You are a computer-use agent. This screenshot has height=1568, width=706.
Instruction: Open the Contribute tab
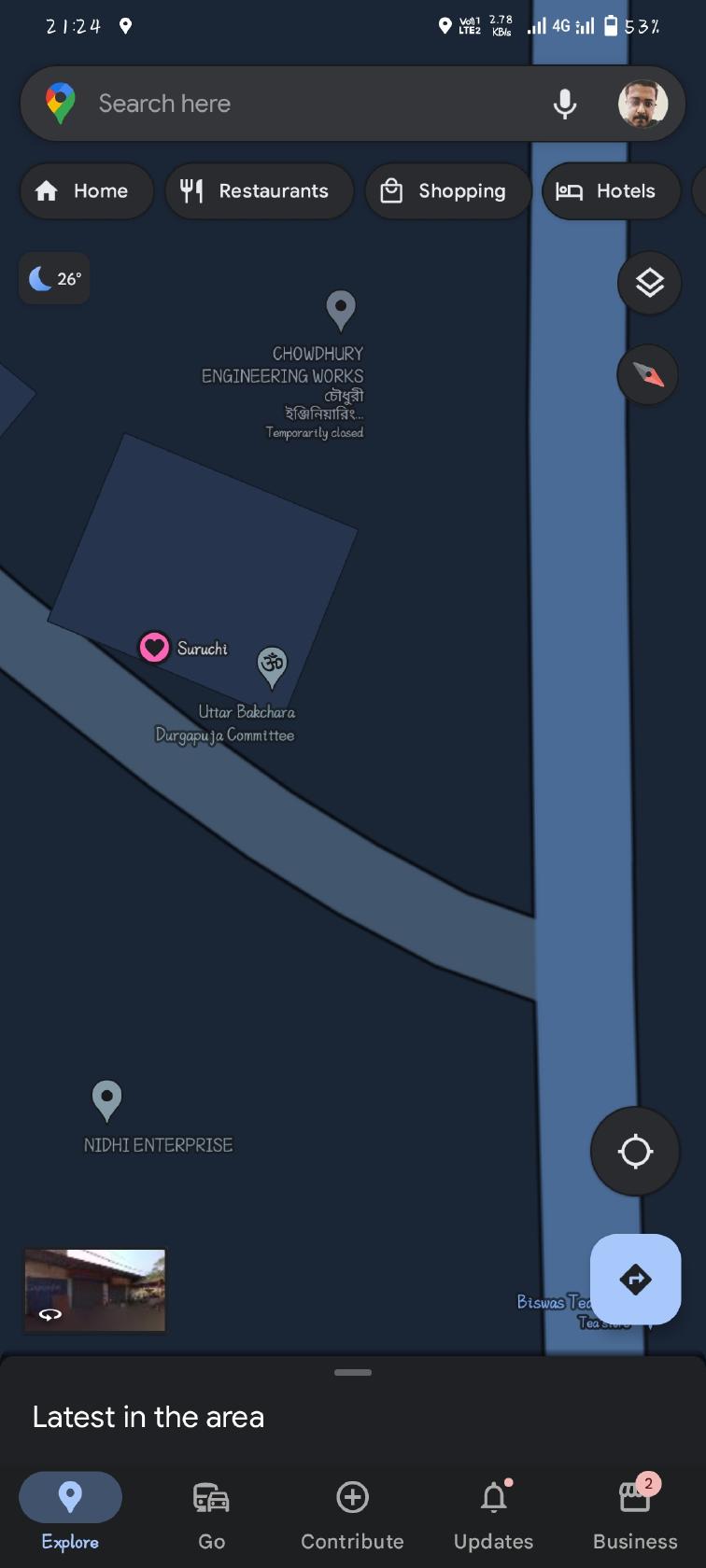pyautogui.click(x=352, y=1512)
